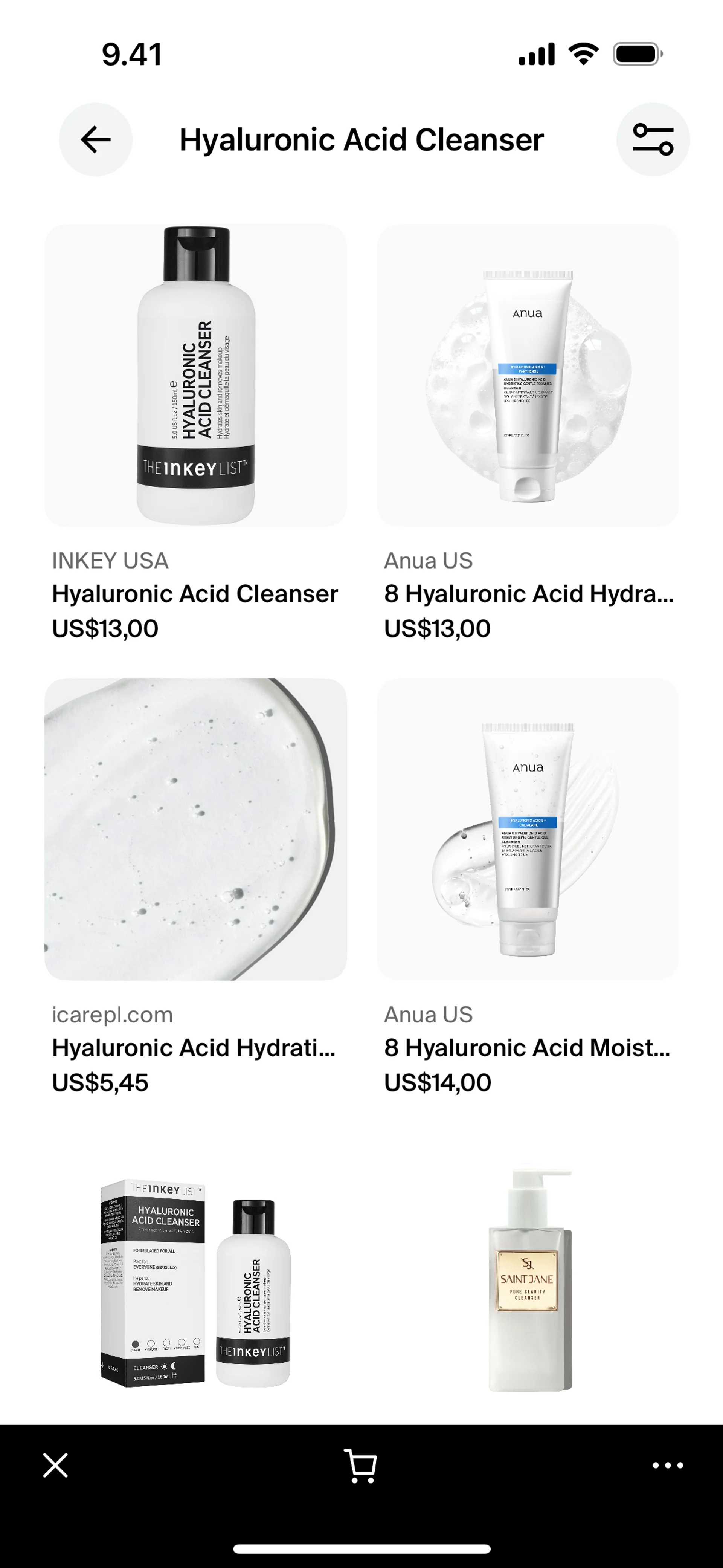Image resolution: width=723 pixels, height=1568 pixels.
Task: View Anua 8 Hyaluronic Acid Hydra product
Action: 528,376
